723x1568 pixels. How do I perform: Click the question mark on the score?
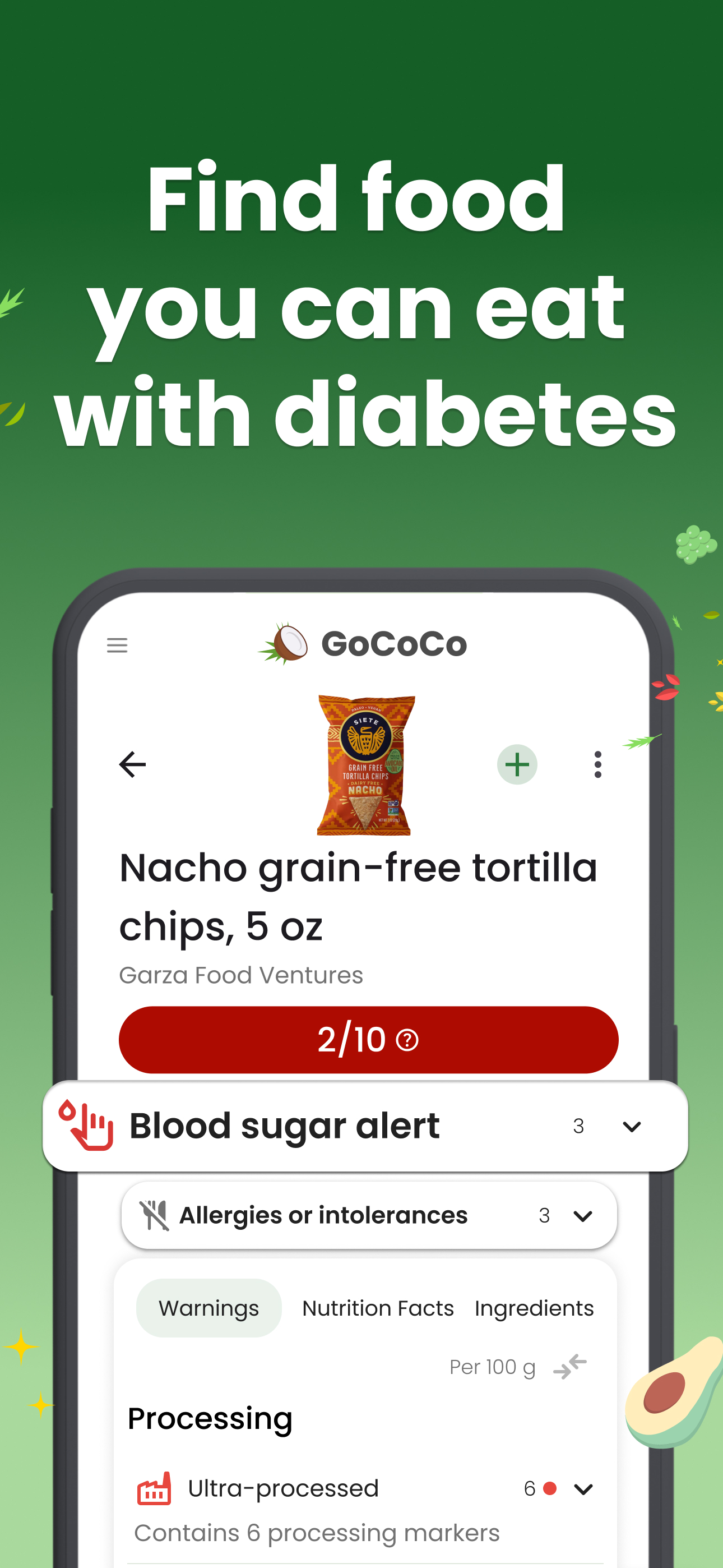click(406, 1040)
